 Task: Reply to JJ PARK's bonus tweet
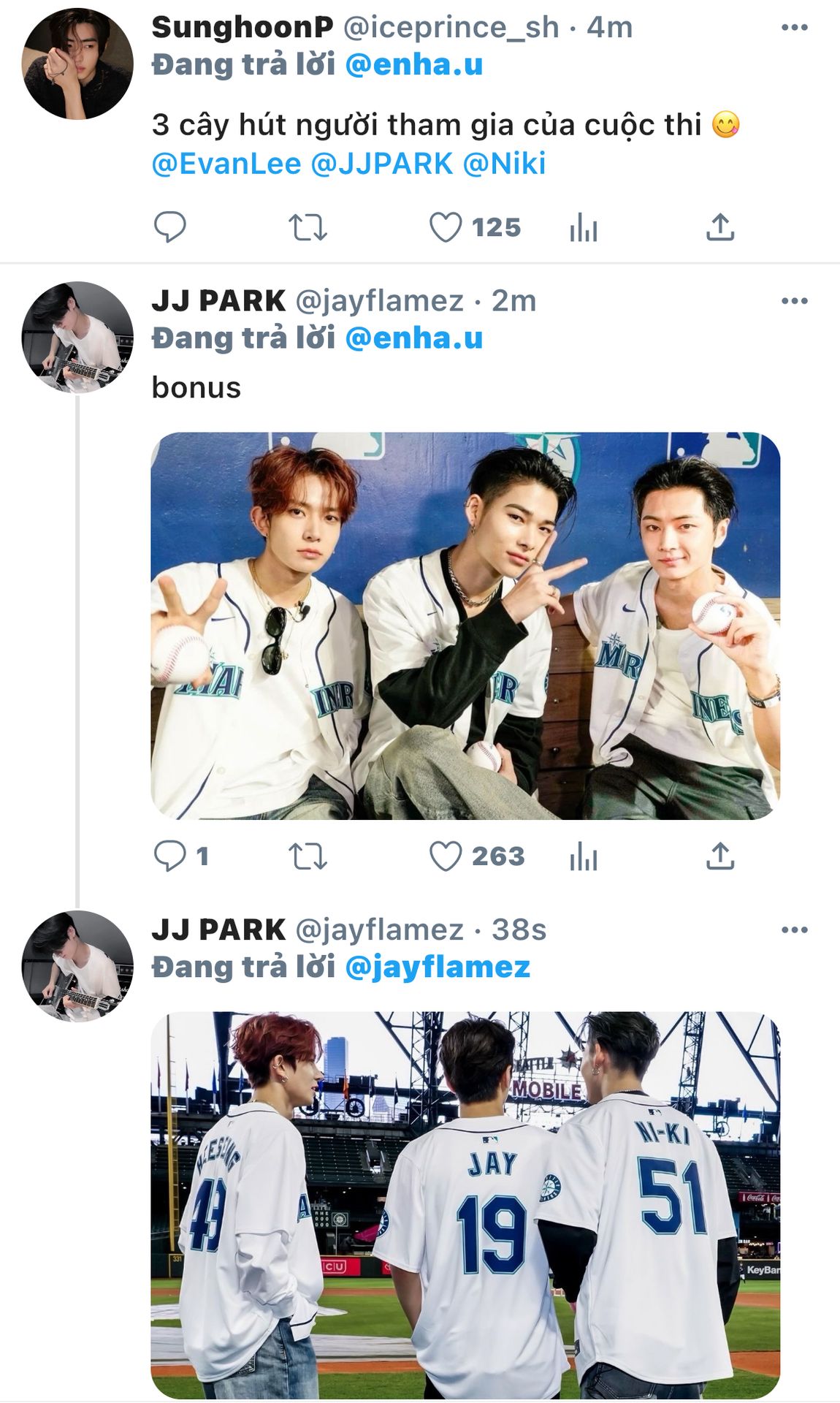169,856
